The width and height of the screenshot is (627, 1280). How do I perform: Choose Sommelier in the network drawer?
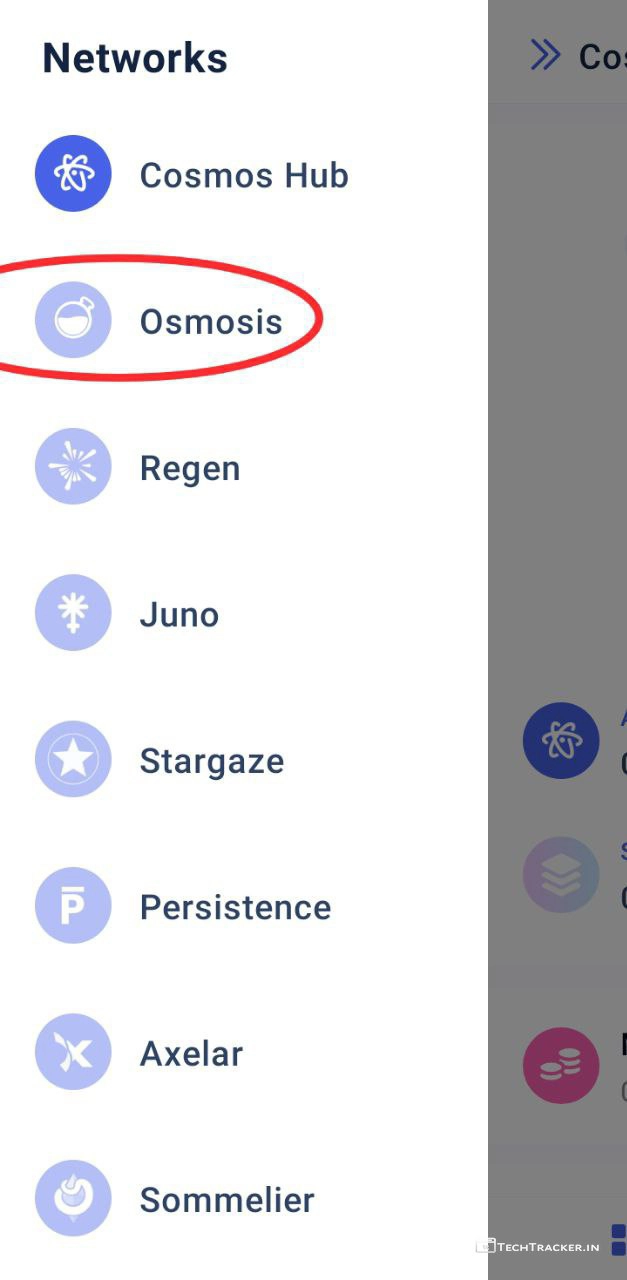[x=227, y=1199]
